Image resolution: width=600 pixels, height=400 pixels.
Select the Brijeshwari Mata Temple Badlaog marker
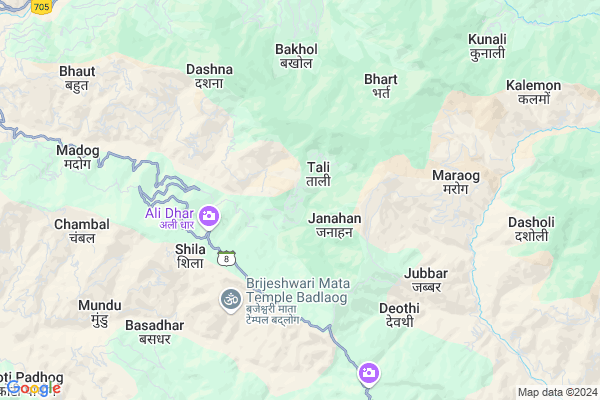pyautogui.click(x=229, y=297)
